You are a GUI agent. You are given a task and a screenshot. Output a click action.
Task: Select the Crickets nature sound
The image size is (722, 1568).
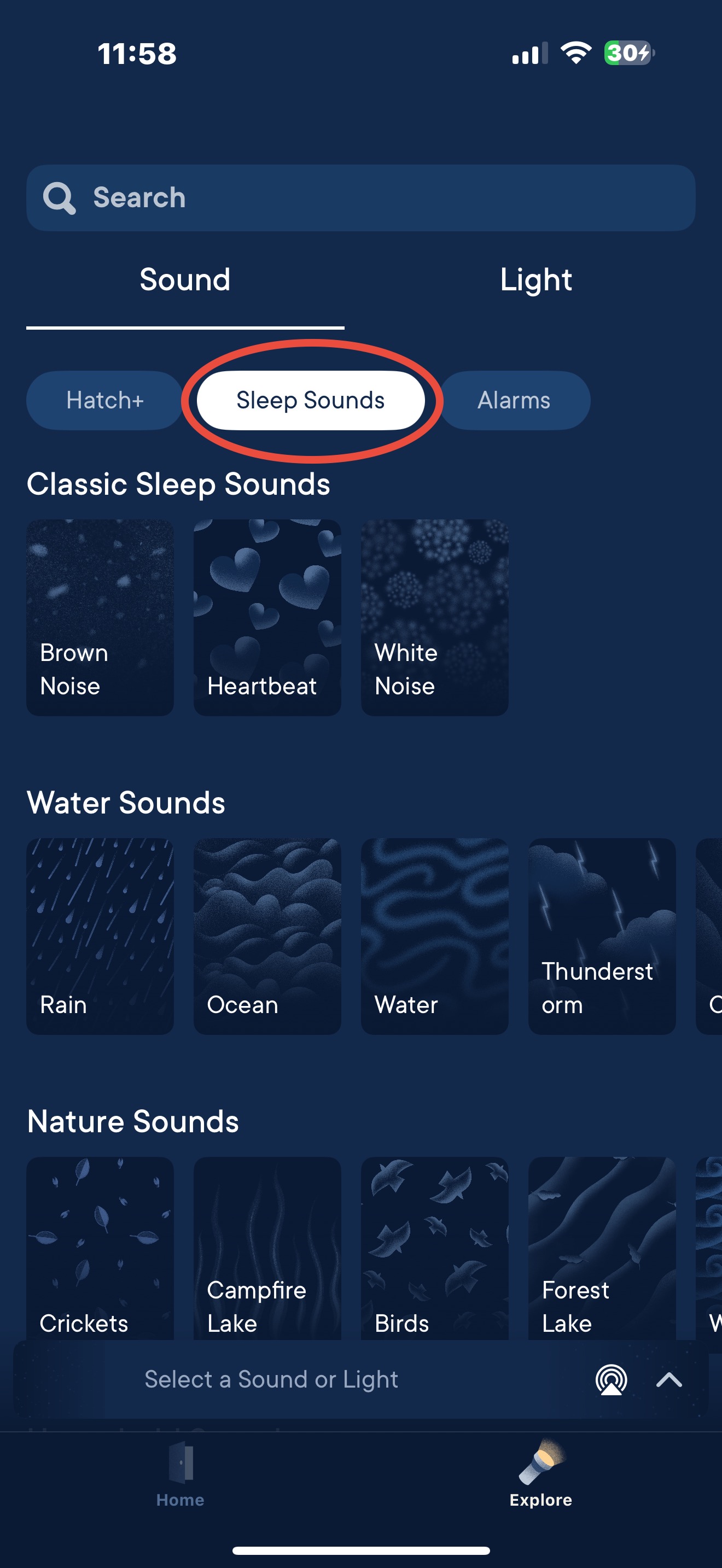point(100,1248)
